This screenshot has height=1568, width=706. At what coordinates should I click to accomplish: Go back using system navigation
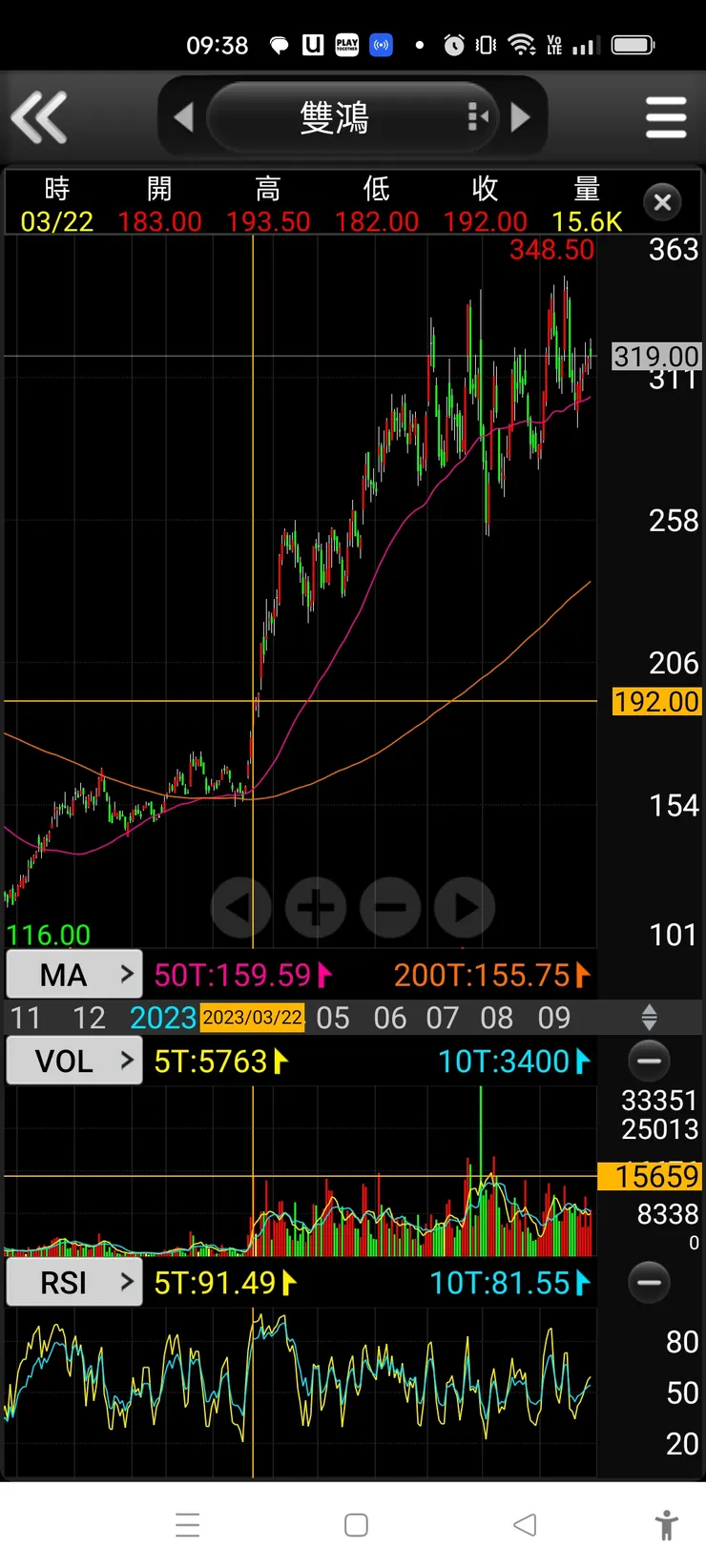pos(525,1524)
